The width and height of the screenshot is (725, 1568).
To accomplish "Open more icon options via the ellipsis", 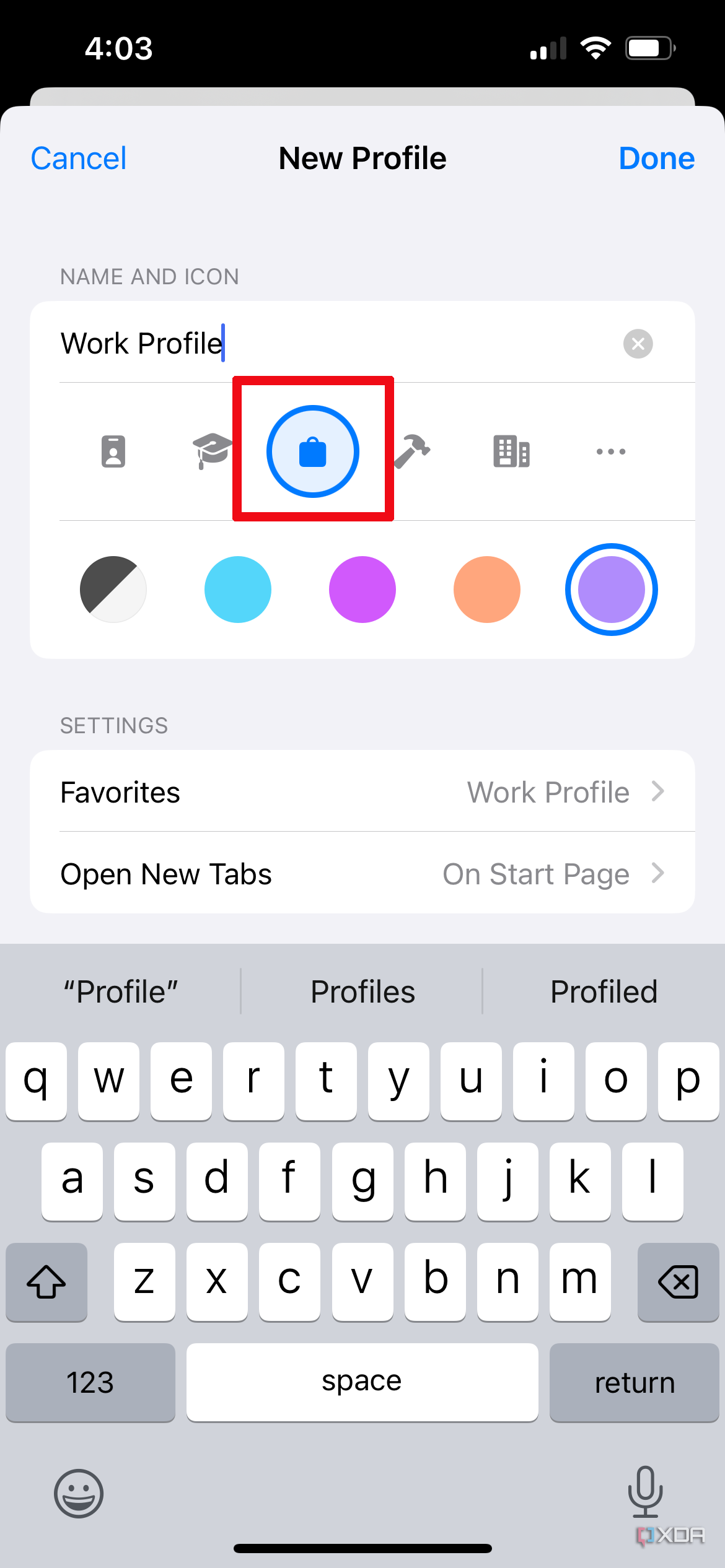I will [610, 451].
